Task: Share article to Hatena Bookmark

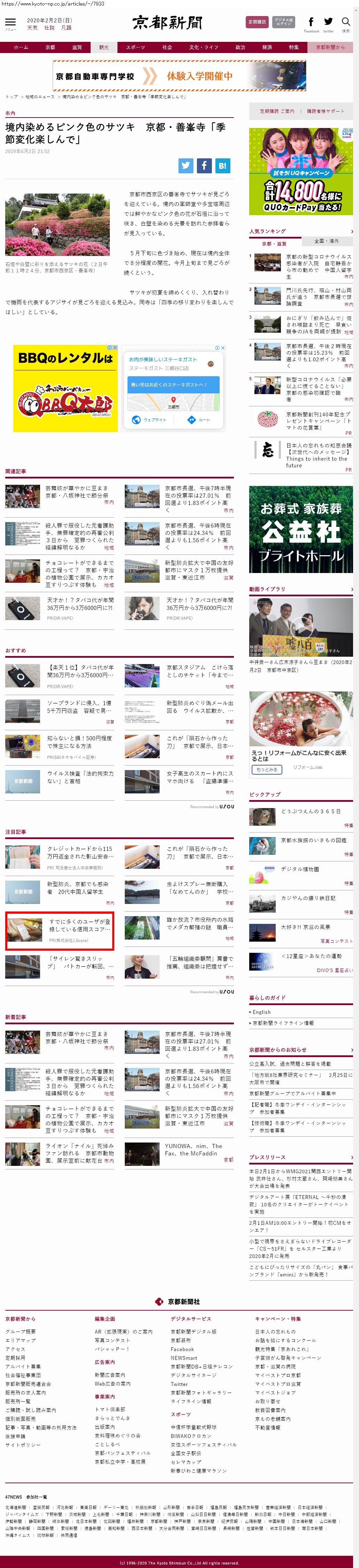Action: click(x=222, y=165)
